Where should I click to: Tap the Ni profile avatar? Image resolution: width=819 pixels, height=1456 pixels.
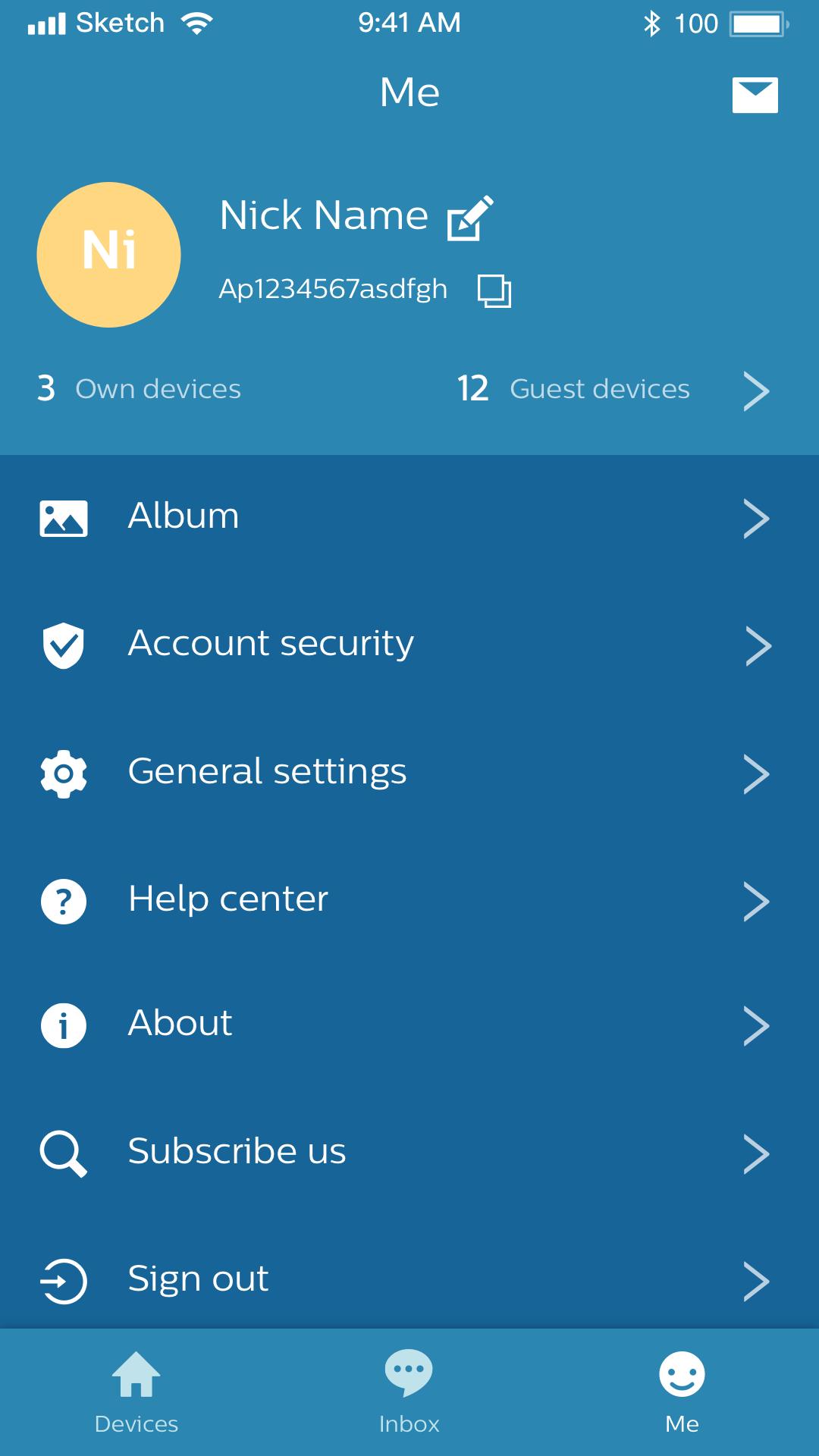pyautogui.click(x=108, y=254)
